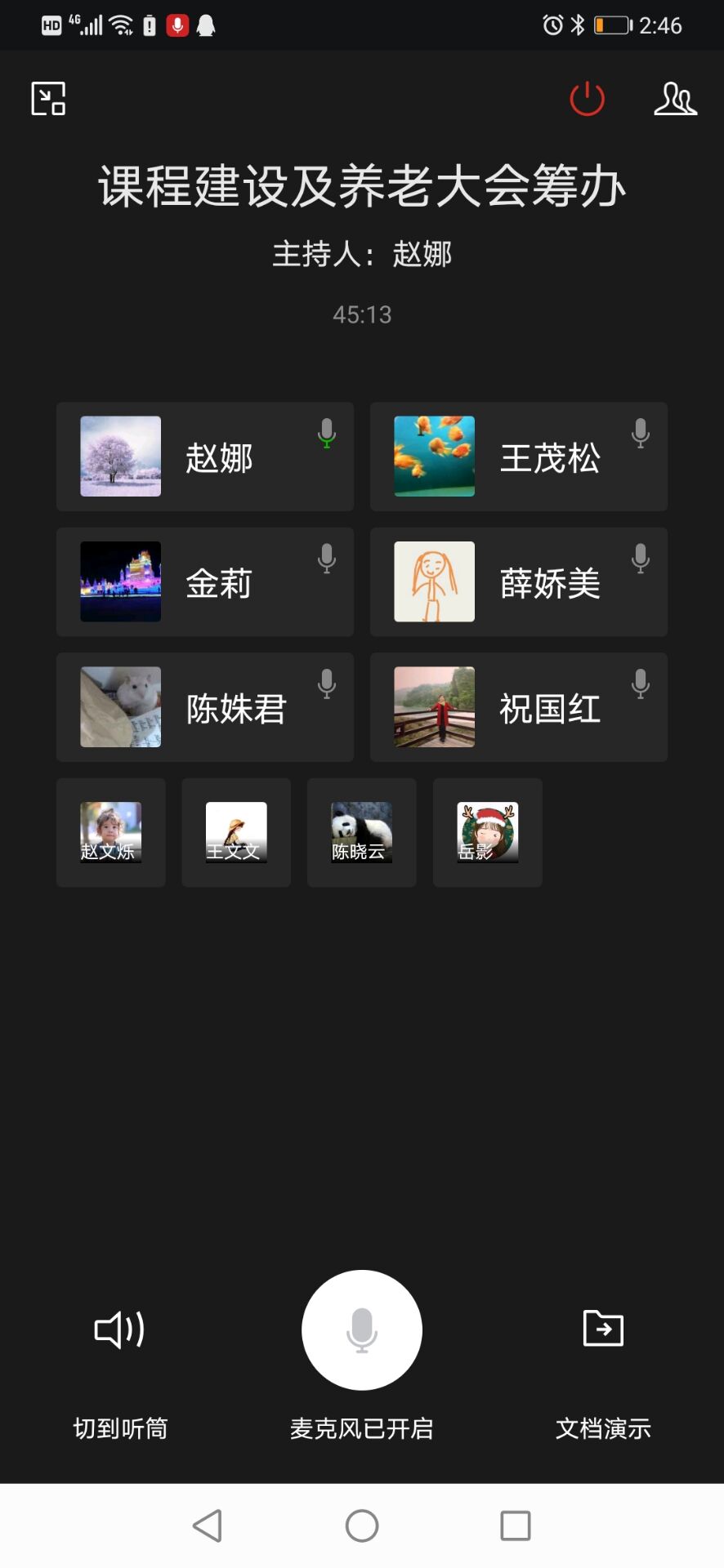The height and width of the screenshot is (1568, 724).
Task: Choose participant card 陈姝君
Action: (x=204, y=707)
